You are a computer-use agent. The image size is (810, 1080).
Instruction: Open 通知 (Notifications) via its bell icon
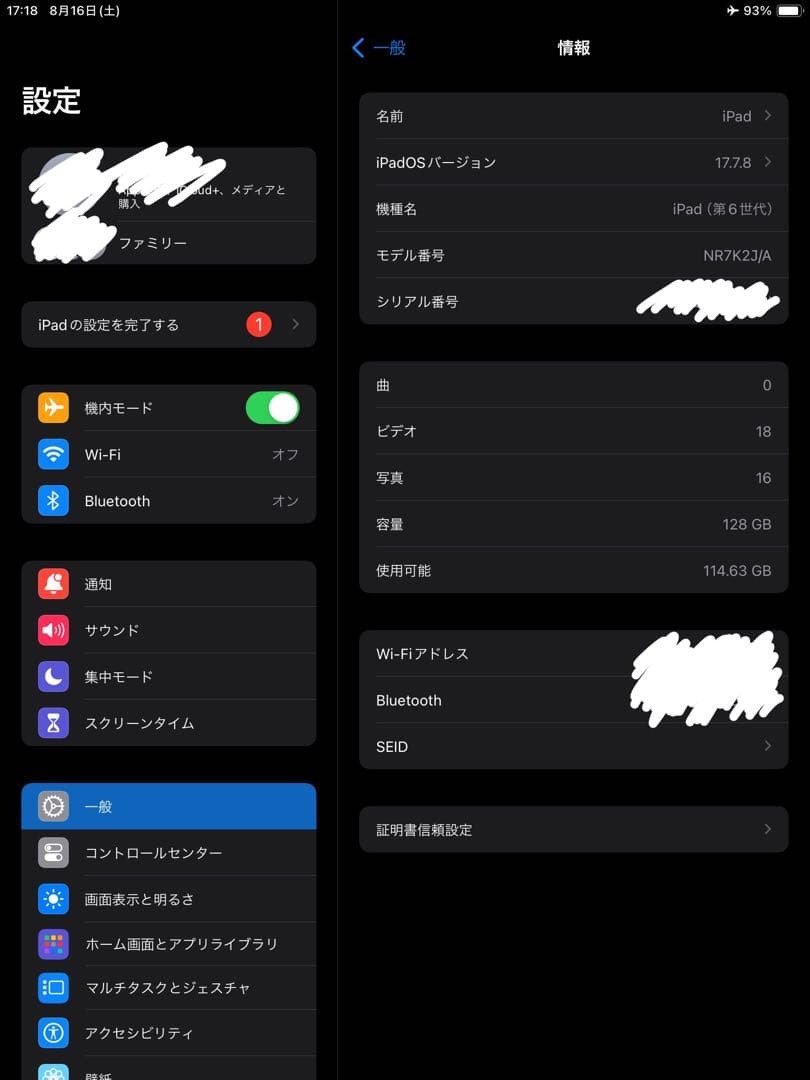coord(53,584)
